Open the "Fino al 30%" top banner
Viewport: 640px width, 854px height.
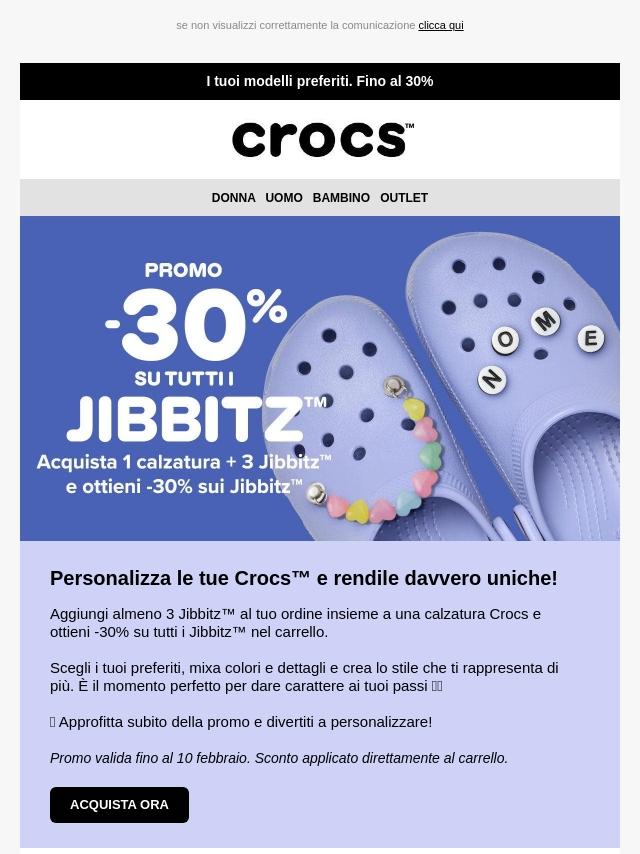[320, 81]
